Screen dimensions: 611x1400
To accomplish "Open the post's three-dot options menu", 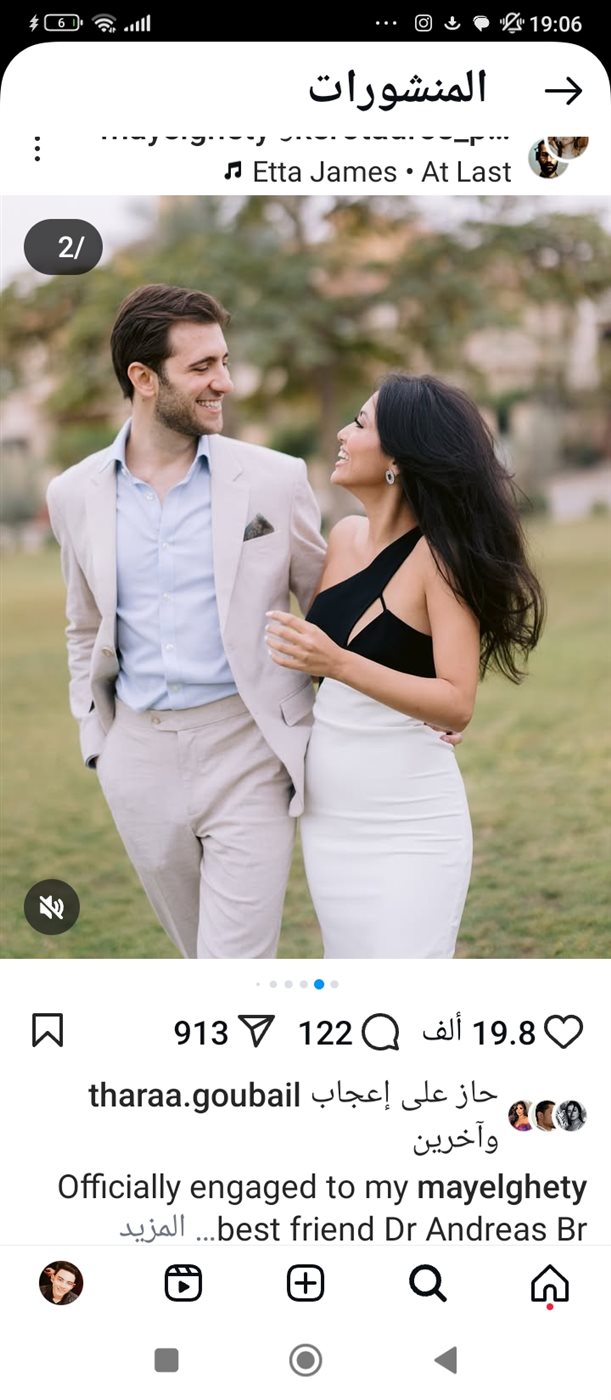I will tap(37, 150).
